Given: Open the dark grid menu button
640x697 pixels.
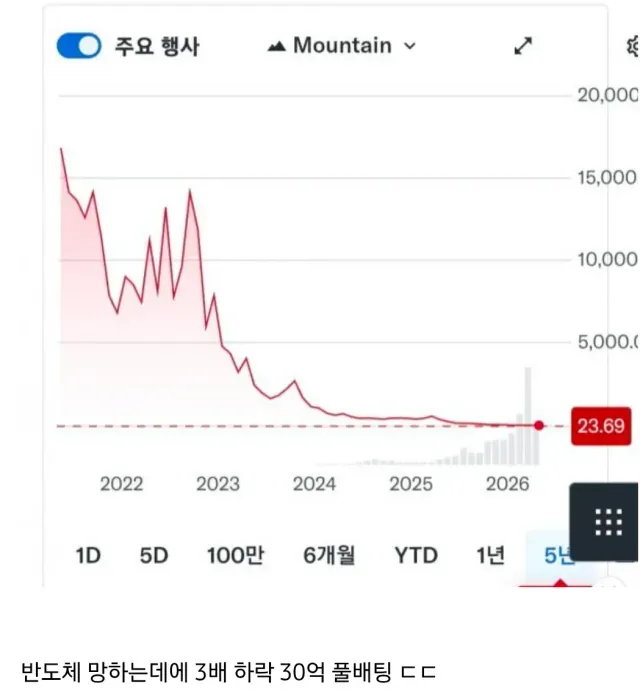Looking at the screenshot, I should 607,521.
